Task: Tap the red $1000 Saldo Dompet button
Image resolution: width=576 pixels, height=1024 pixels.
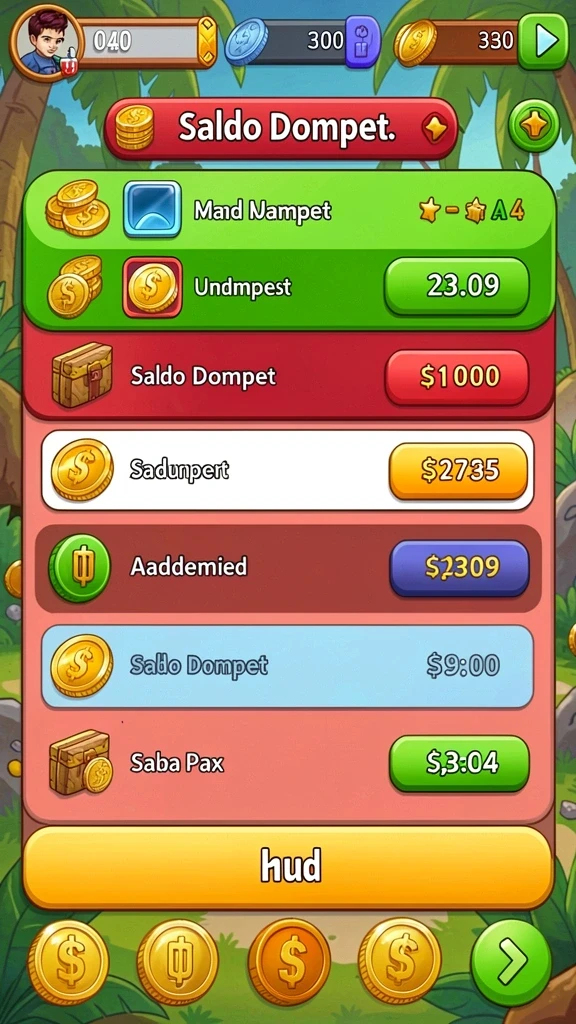Action: (x=456, y=377)
